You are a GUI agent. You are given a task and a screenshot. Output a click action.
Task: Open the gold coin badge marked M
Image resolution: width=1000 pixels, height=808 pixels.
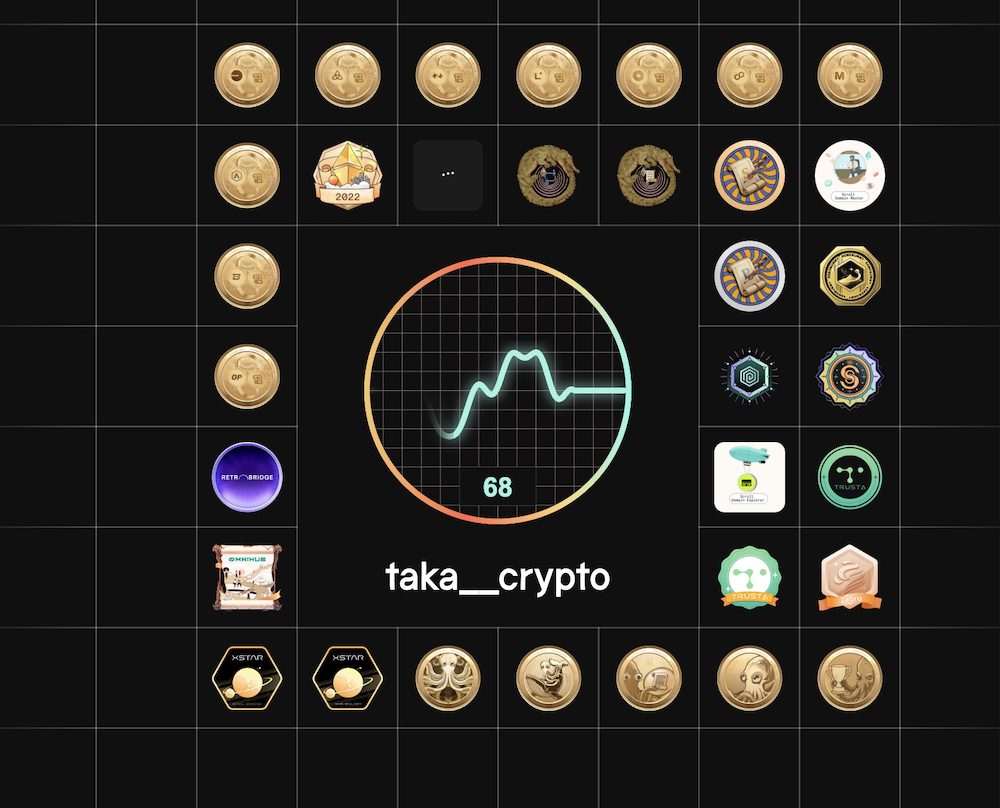(850, 75)
